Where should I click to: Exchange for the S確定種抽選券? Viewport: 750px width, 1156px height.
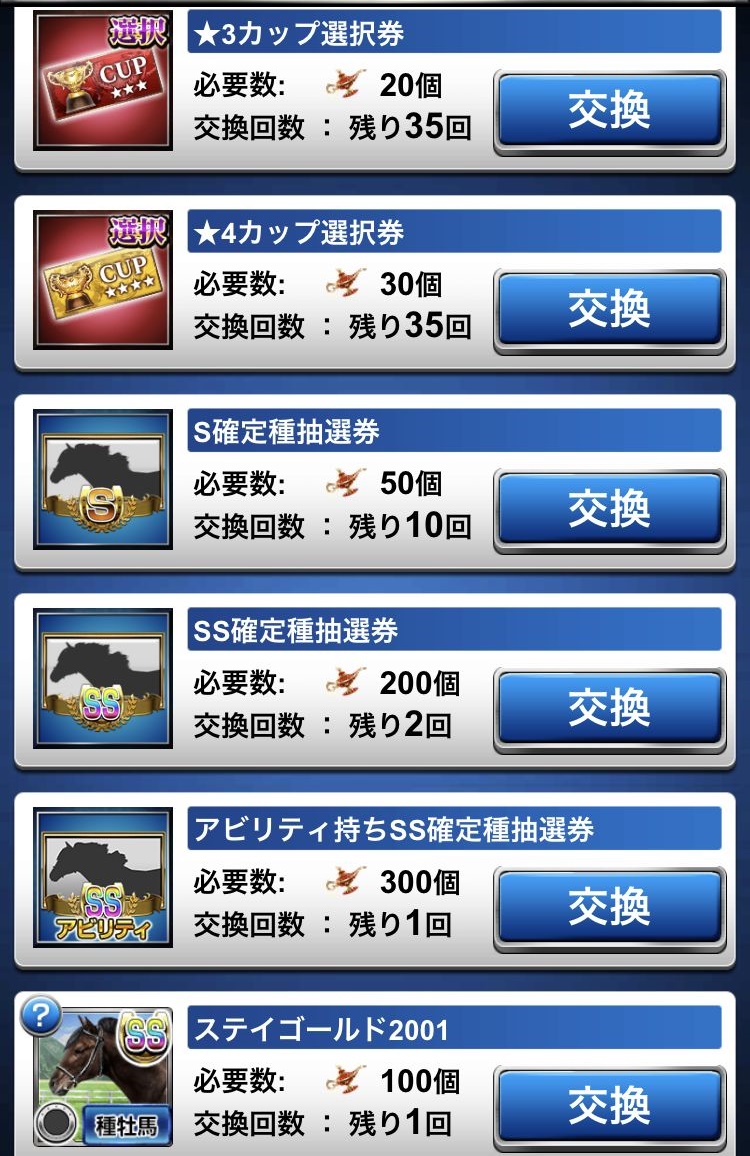pyautogui.click(x=609, y=510)
